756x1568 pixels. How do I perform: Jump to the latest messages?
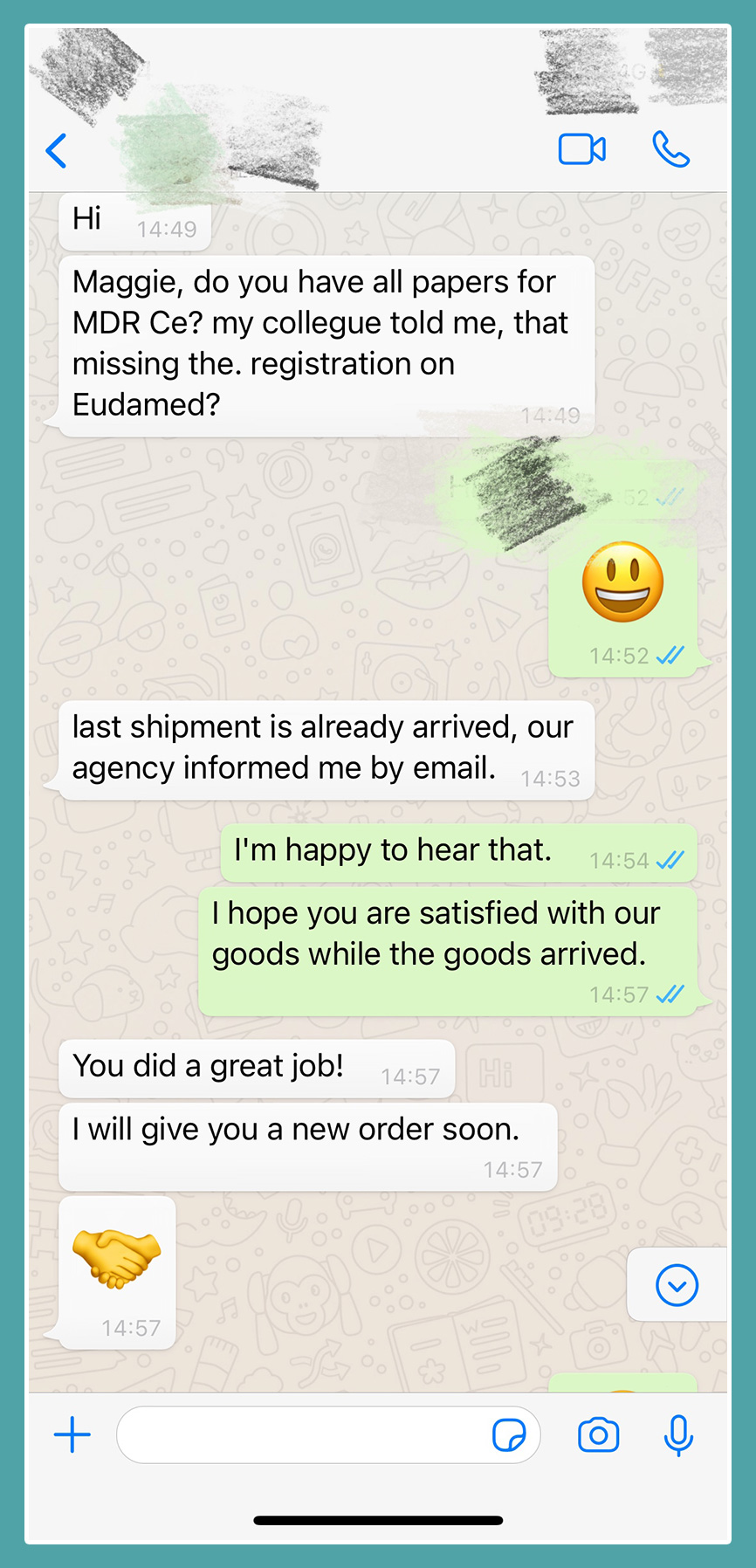pos(677,1285)
